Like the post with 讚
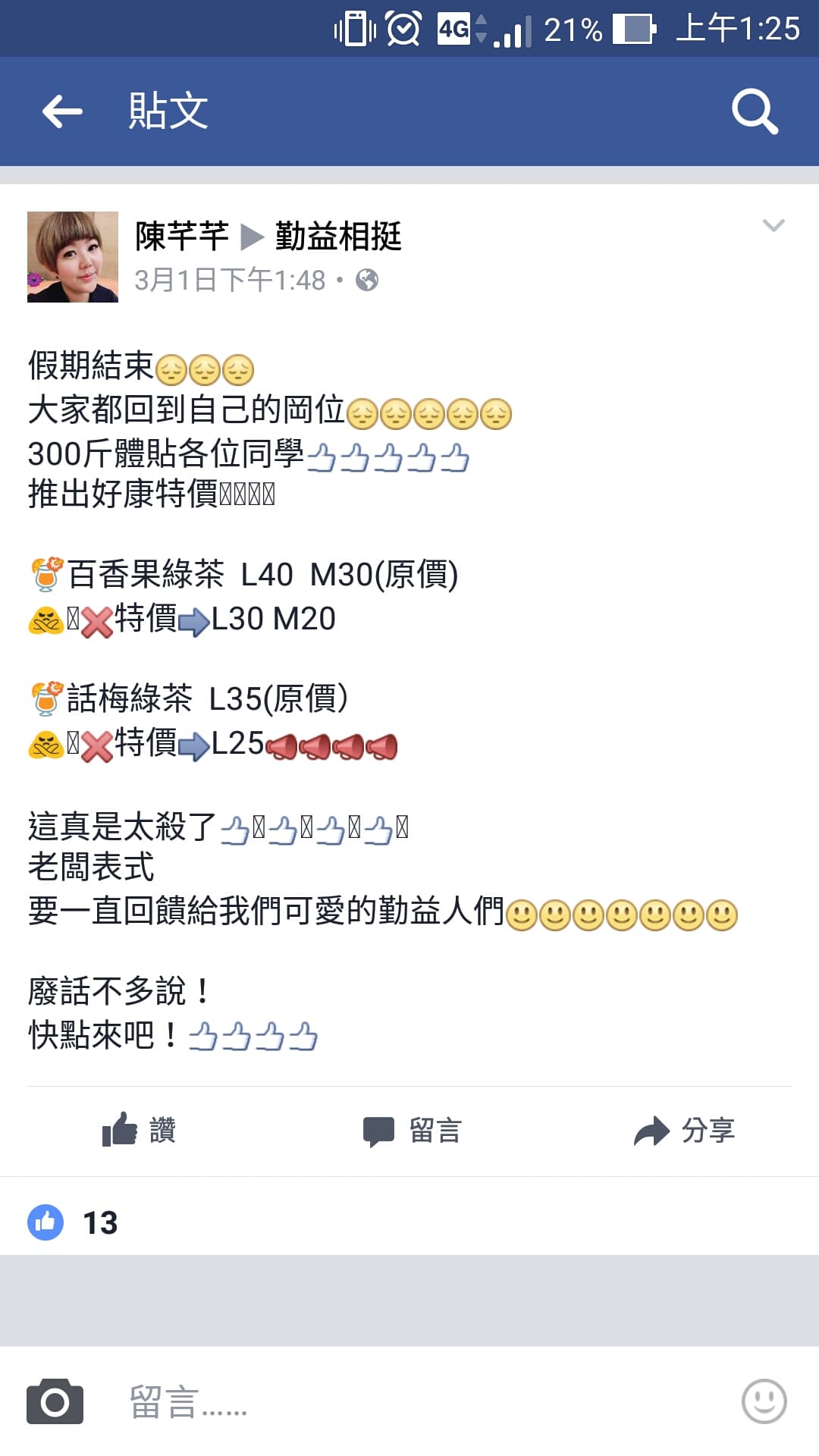The height and width of the screenshot is (1456, 819). (140, 1131)
